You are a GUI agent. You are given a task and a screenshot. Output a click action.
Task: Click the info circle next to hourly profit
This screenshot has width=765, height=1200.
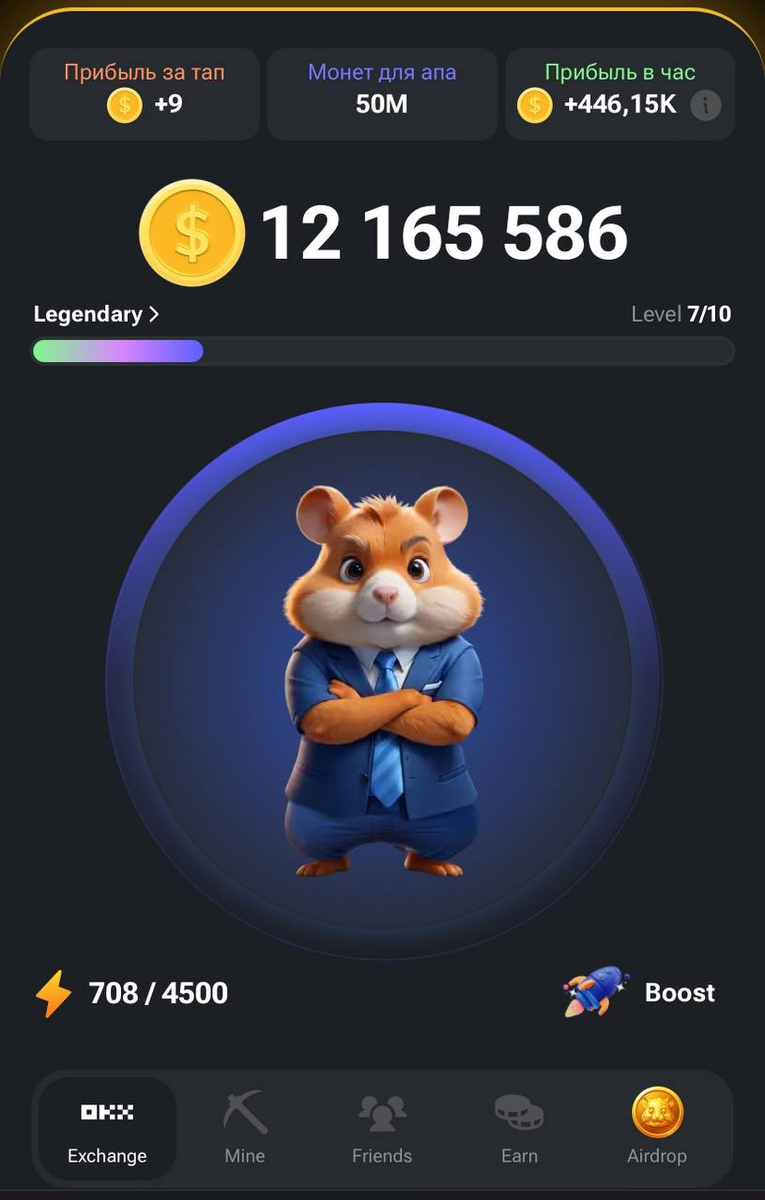click(705, 105)
